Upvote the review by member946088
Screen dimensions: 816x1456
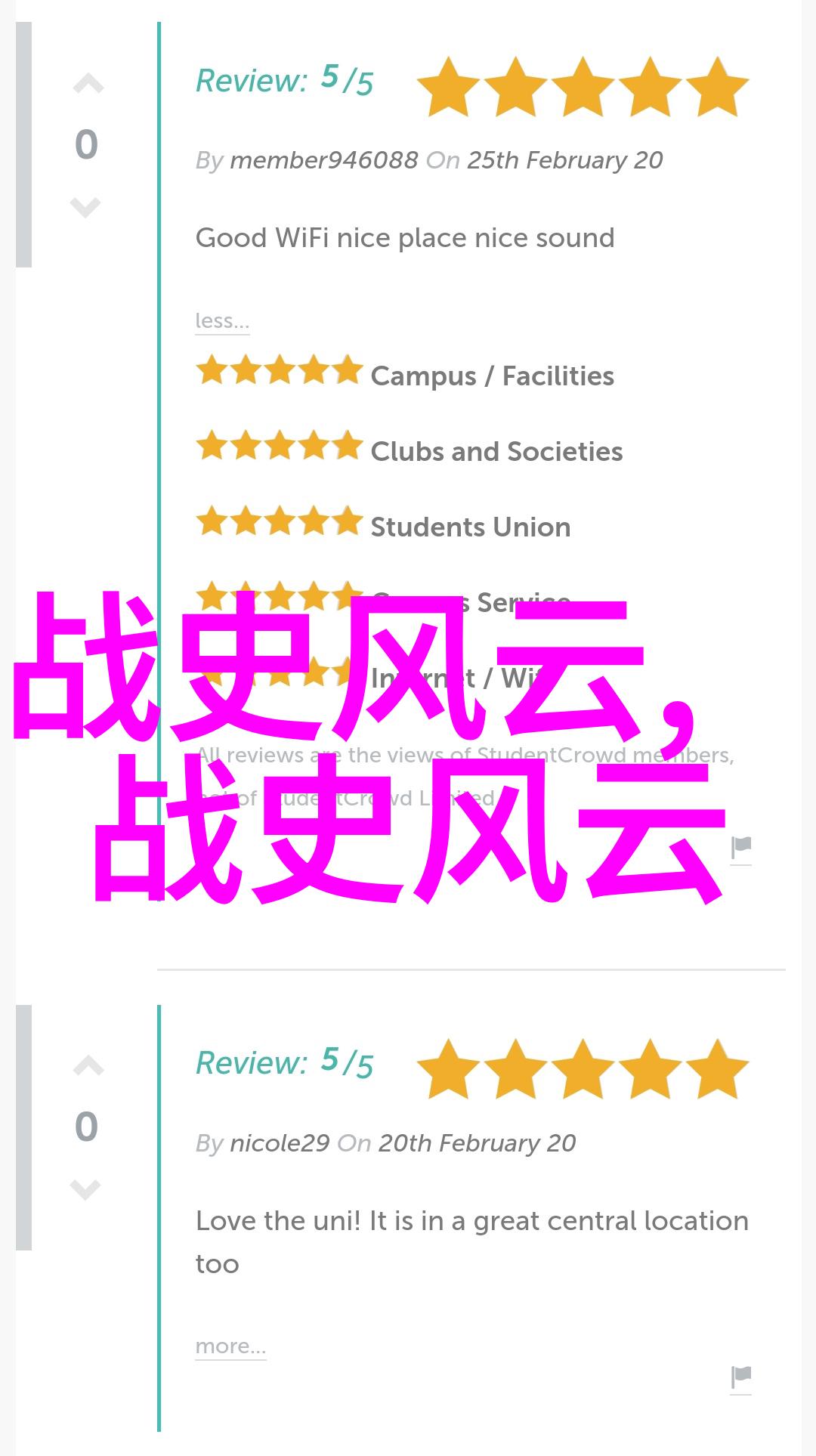click(x=88, y=84)
